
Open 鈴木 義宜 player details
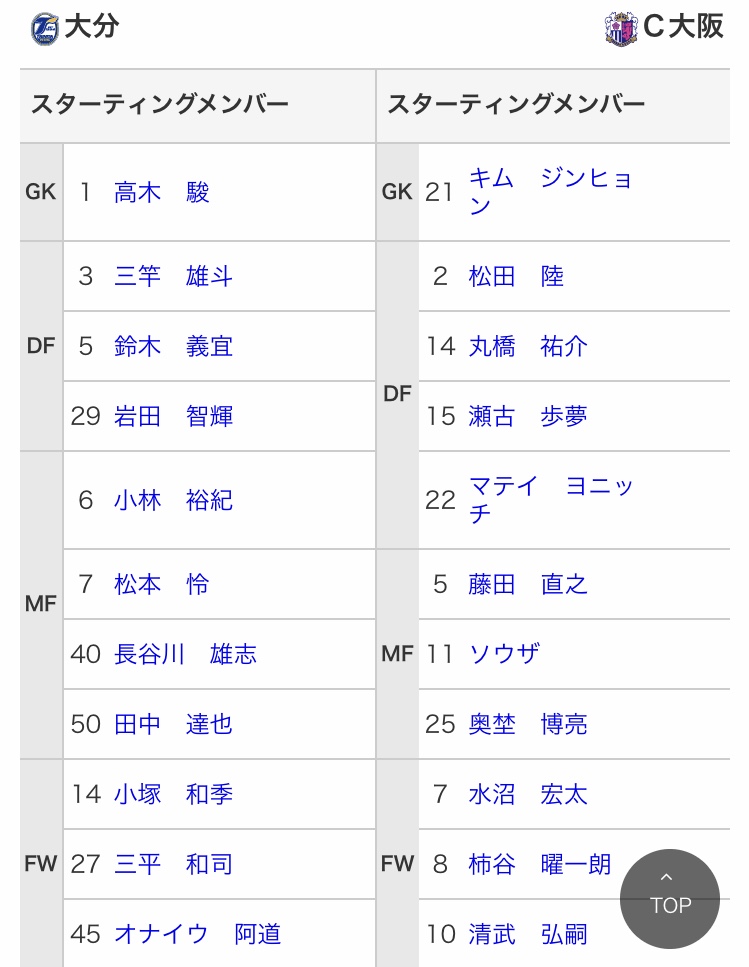pos(173,346)
